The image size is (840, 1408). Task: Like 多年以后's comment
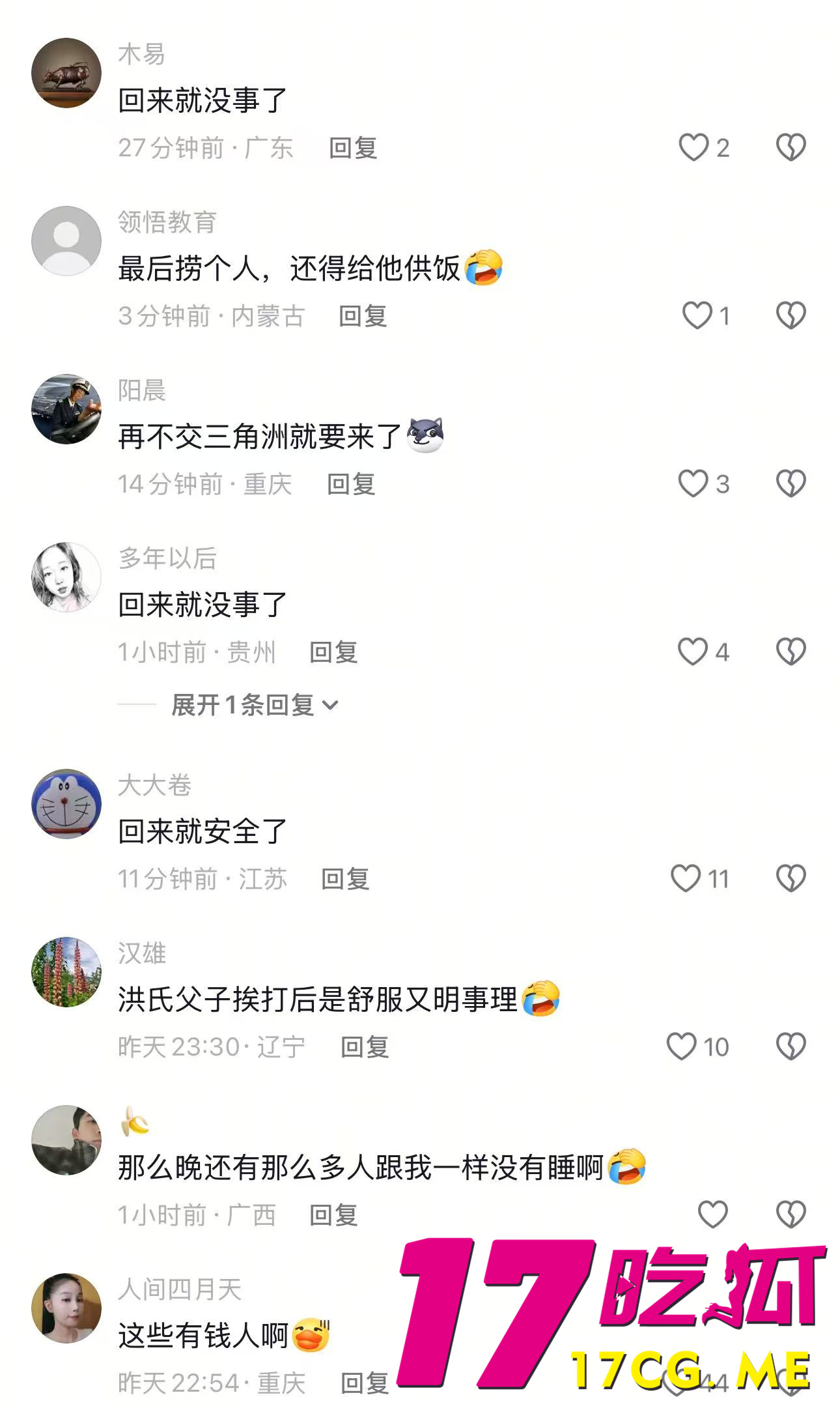[x=693, y=652]
